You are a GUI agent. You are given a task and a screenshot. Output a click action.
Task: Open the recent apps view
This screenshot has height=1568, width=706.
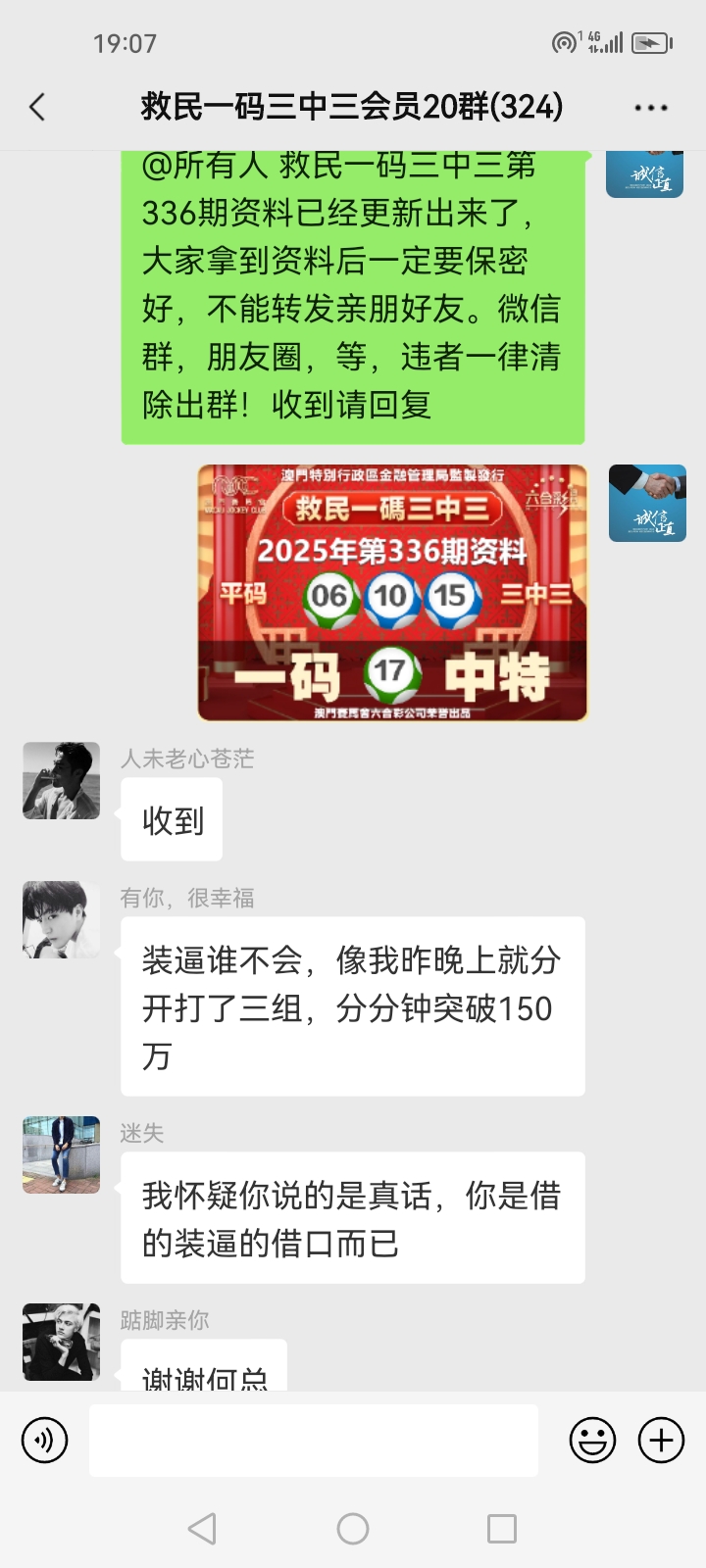(x=502, y=1529)
